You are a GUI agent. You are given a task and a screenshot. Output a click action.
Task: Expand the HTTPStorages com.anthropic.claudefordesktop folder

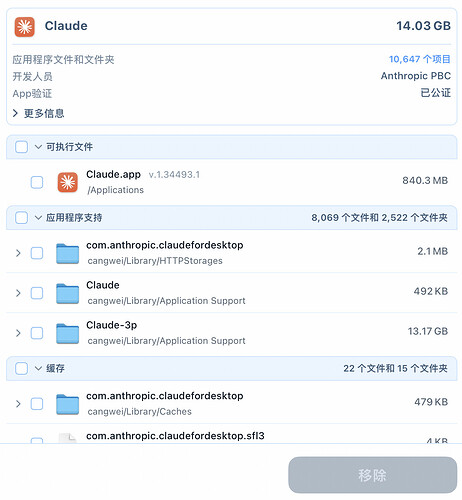pos(18,253)
